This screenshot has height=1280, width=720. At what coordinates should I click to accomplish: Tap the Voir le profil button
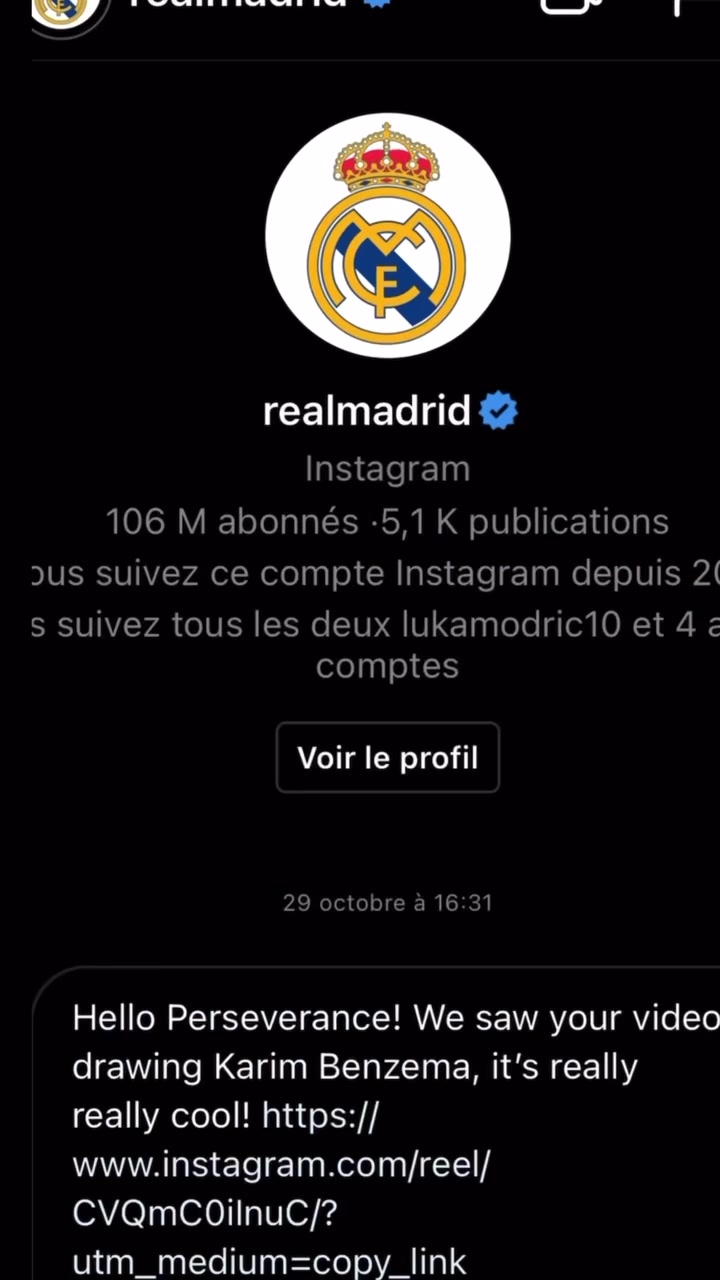pos(387,757)
